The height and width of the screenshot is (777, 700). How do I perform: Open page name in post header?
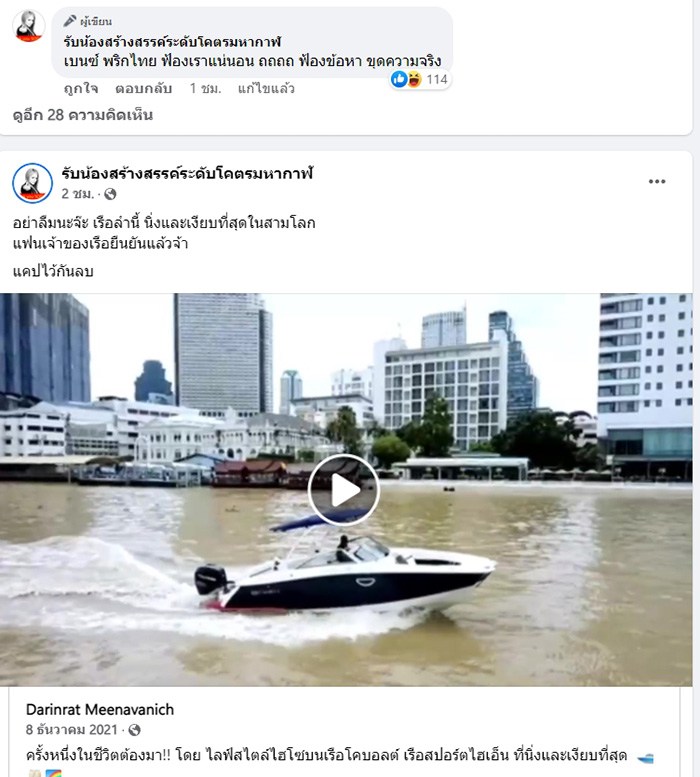(x=187, y=173)
